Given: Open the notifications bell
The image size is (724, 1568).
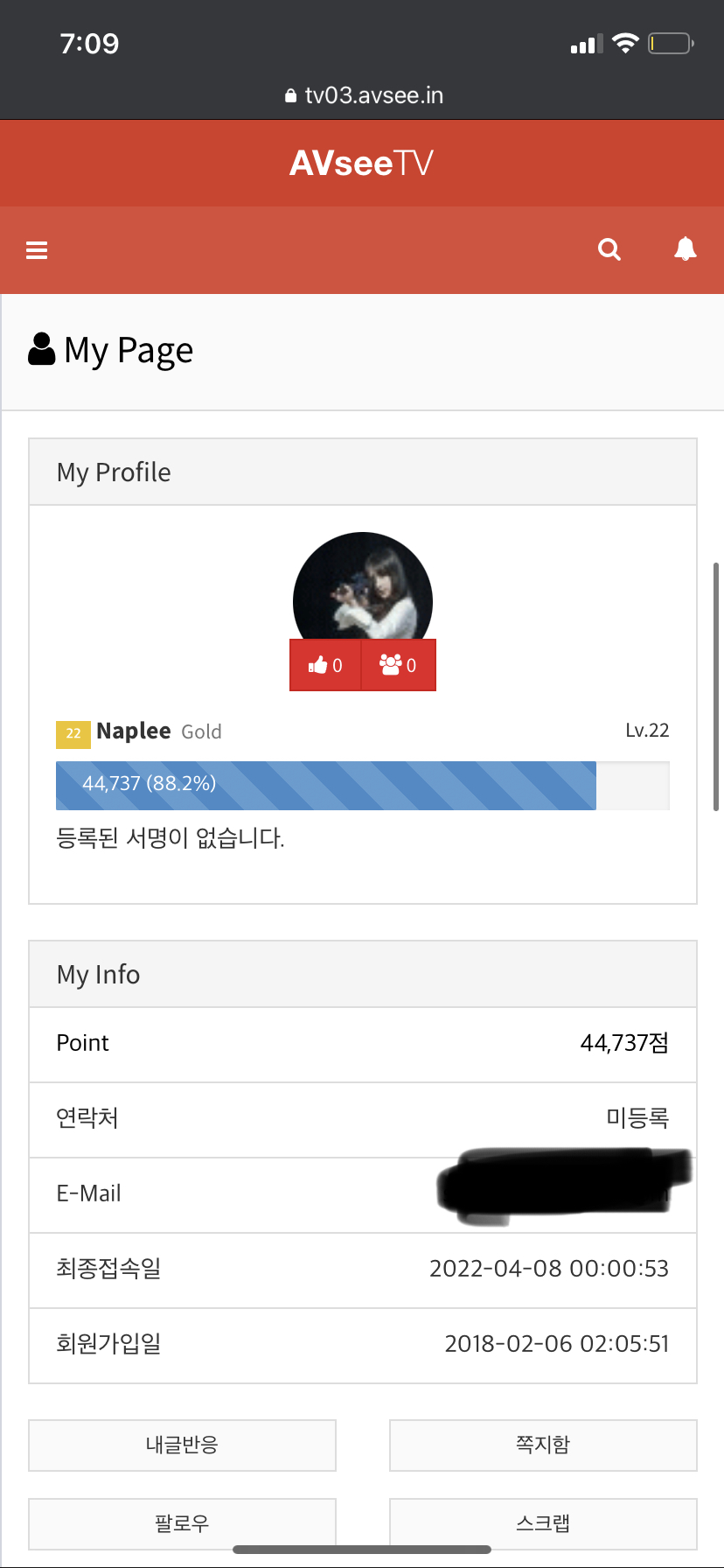Looking at the screenshot, I should coord(686,249).
